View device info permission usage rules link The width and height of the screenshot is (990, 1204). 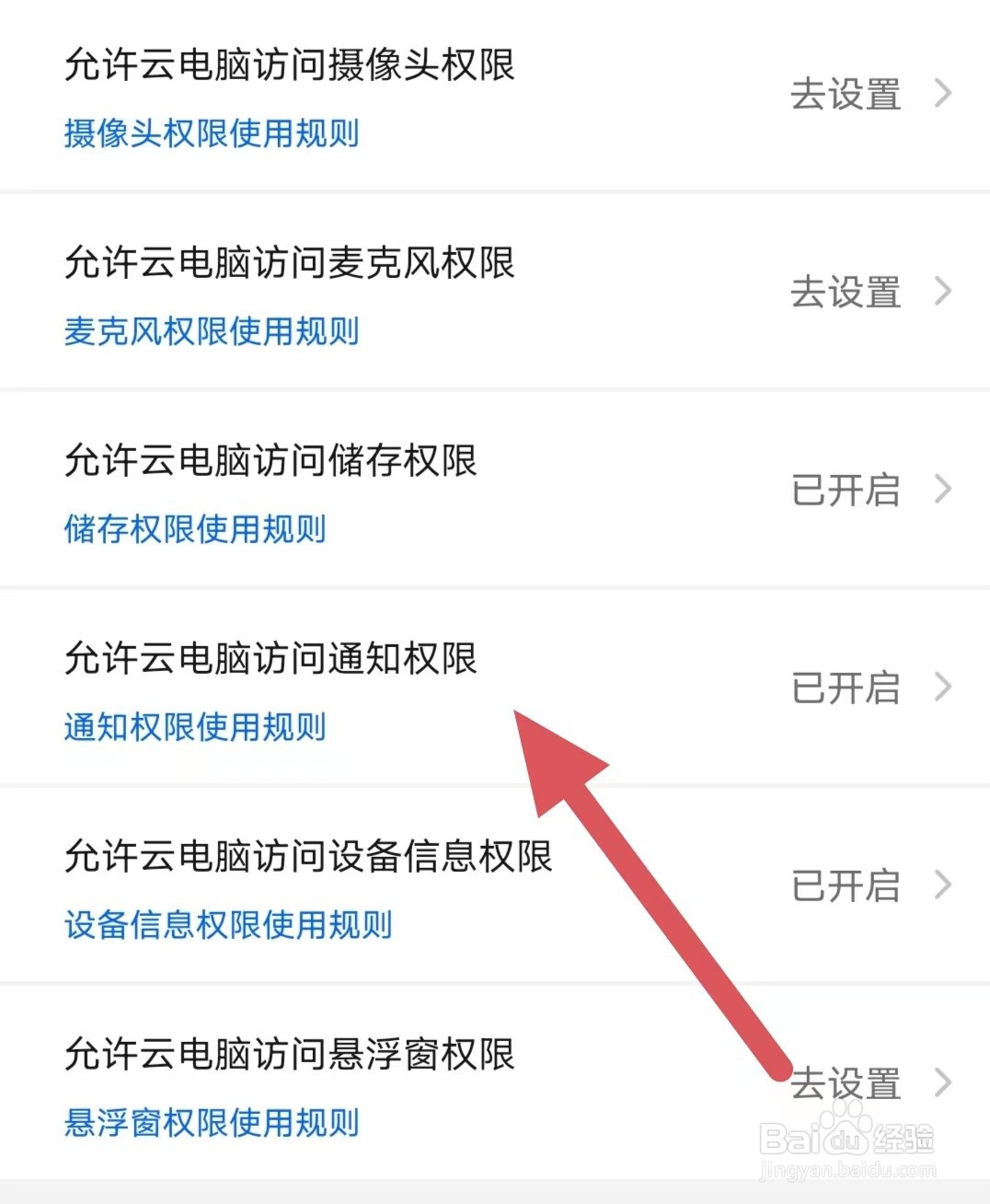pyautogui.click(x=228, y=926)
